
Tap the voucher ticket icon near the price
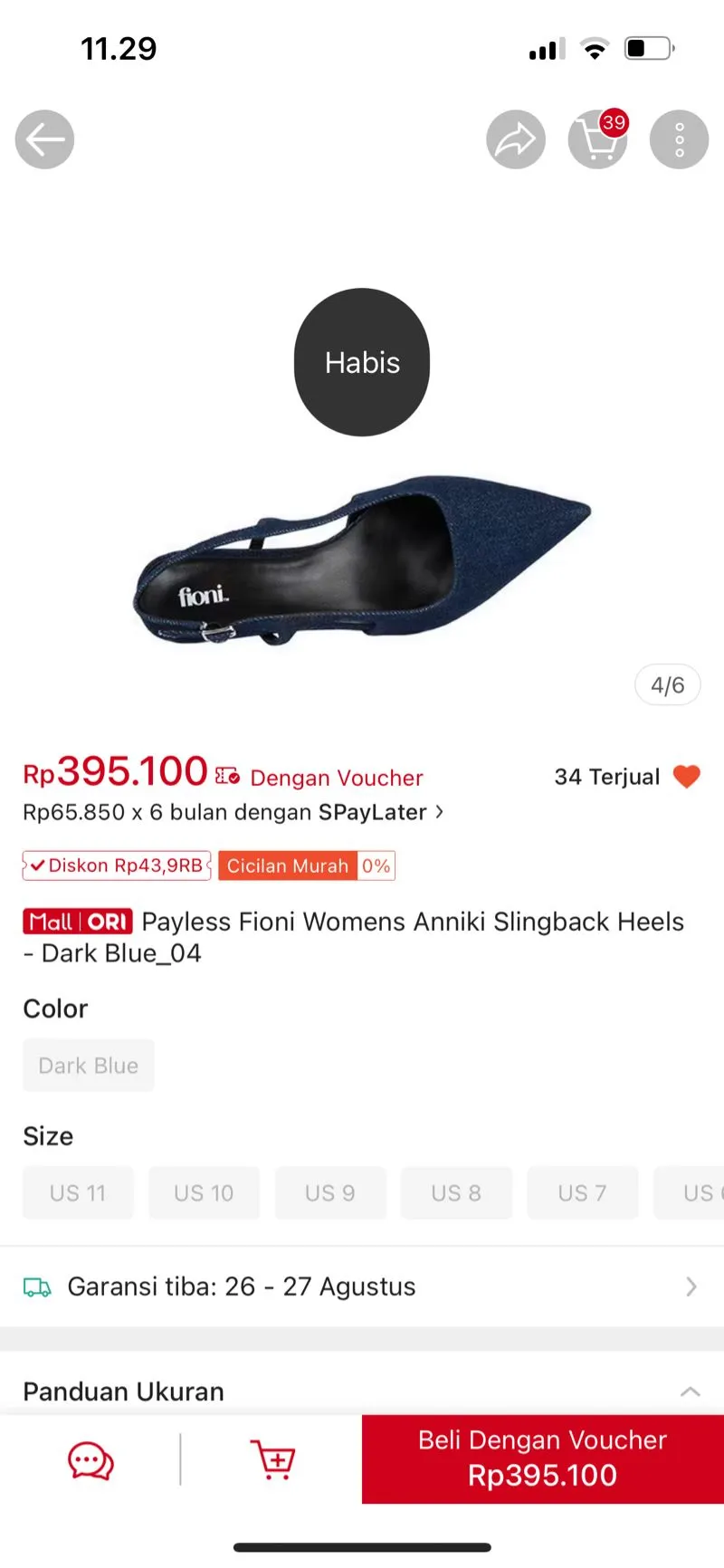tap(226, 774)
